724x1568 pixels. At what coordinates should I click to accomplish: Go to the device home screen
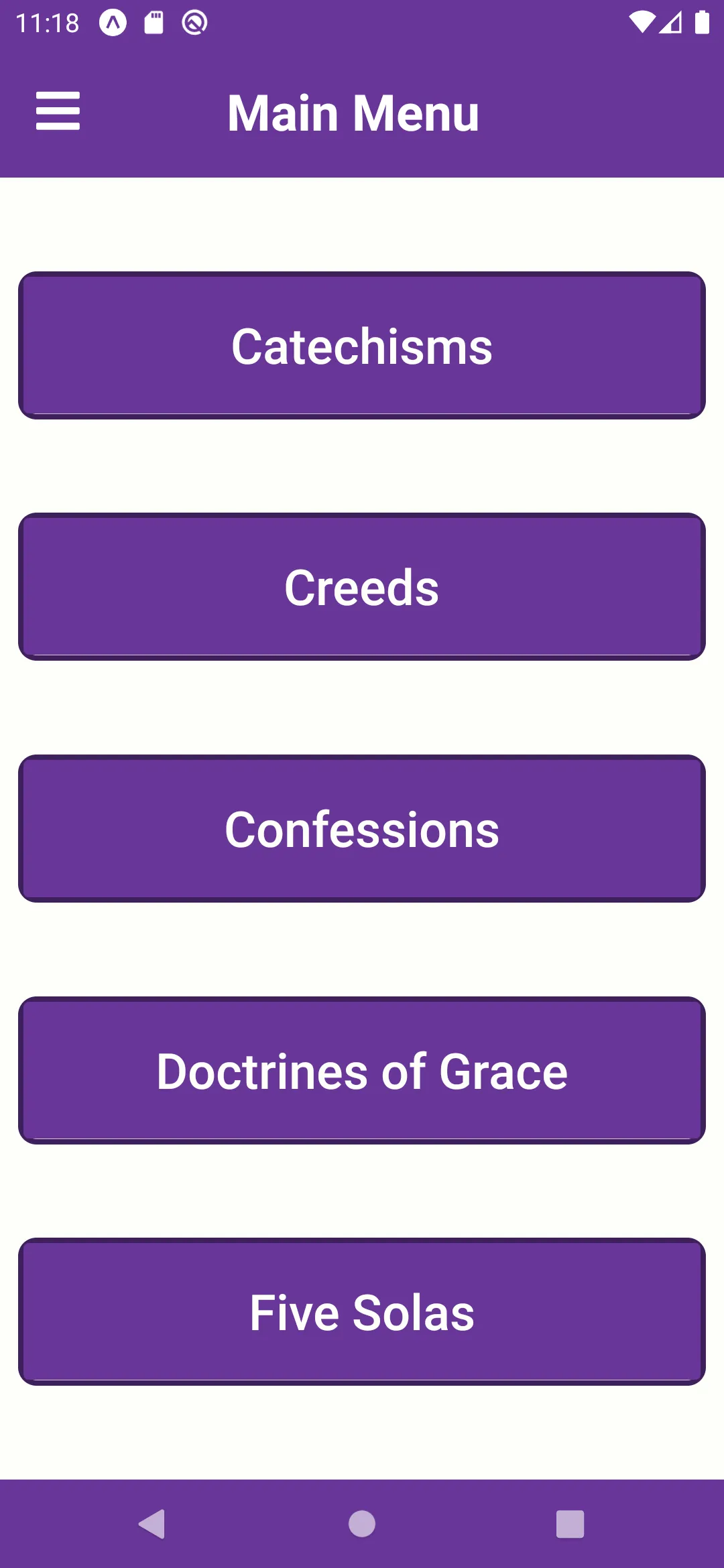(362, 1524)
